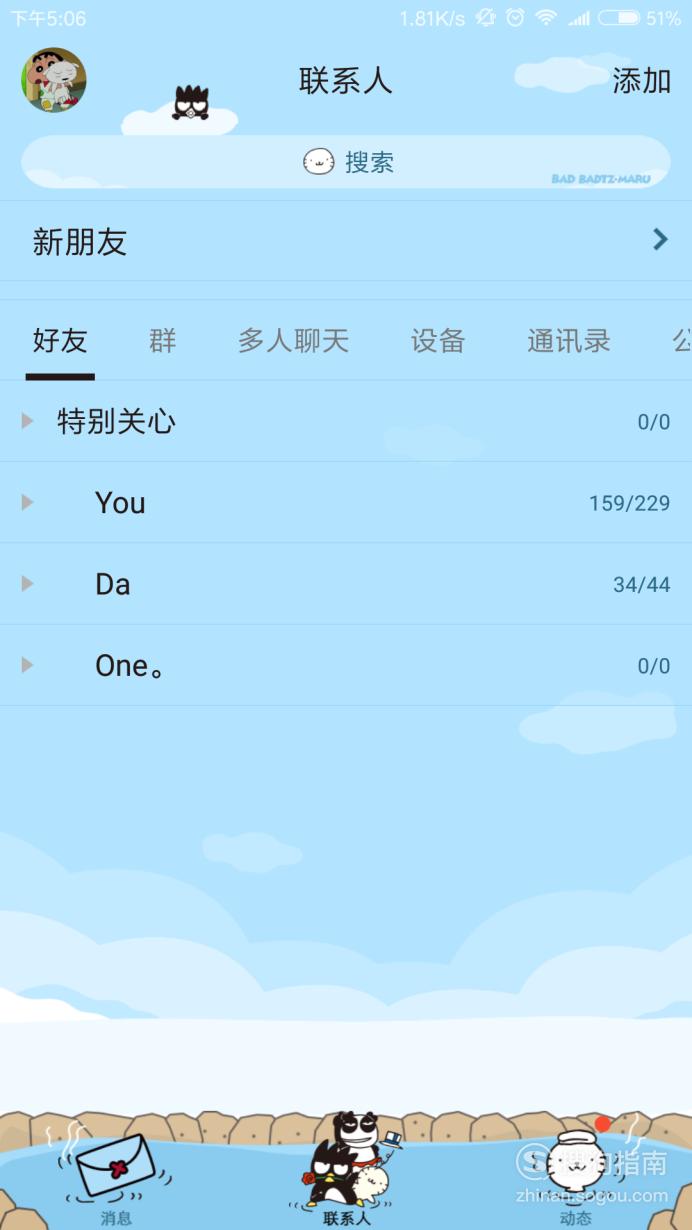The image size is (692, 1230).
Task: Open the profile avatar at top left
Action: pyautogui.click(x=54, y=80)
